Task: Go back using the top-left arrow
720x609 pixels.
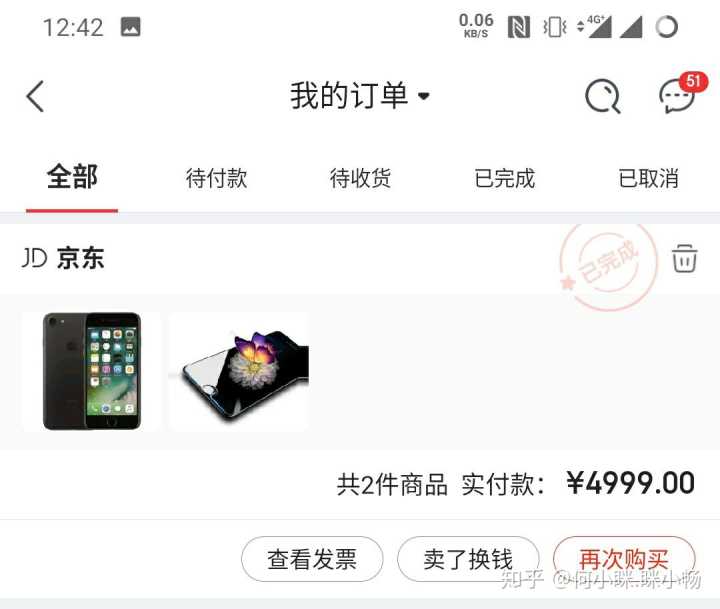Action: click(36, 96)
